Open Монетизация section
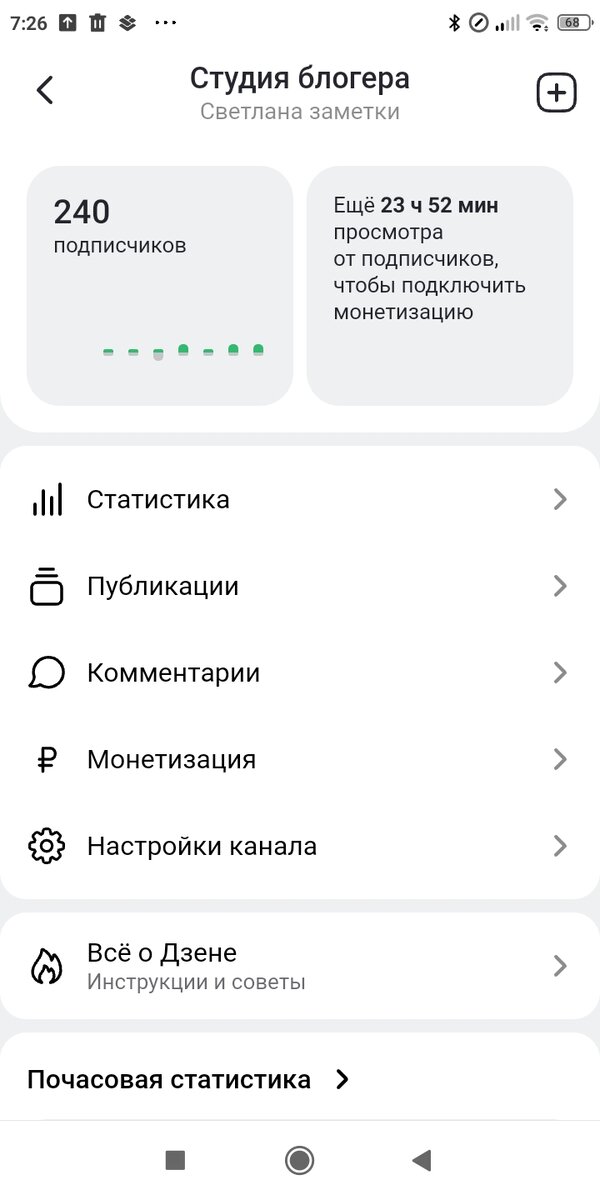The image size is (600, 1200). pyautogui.click(x=300, y=759)
